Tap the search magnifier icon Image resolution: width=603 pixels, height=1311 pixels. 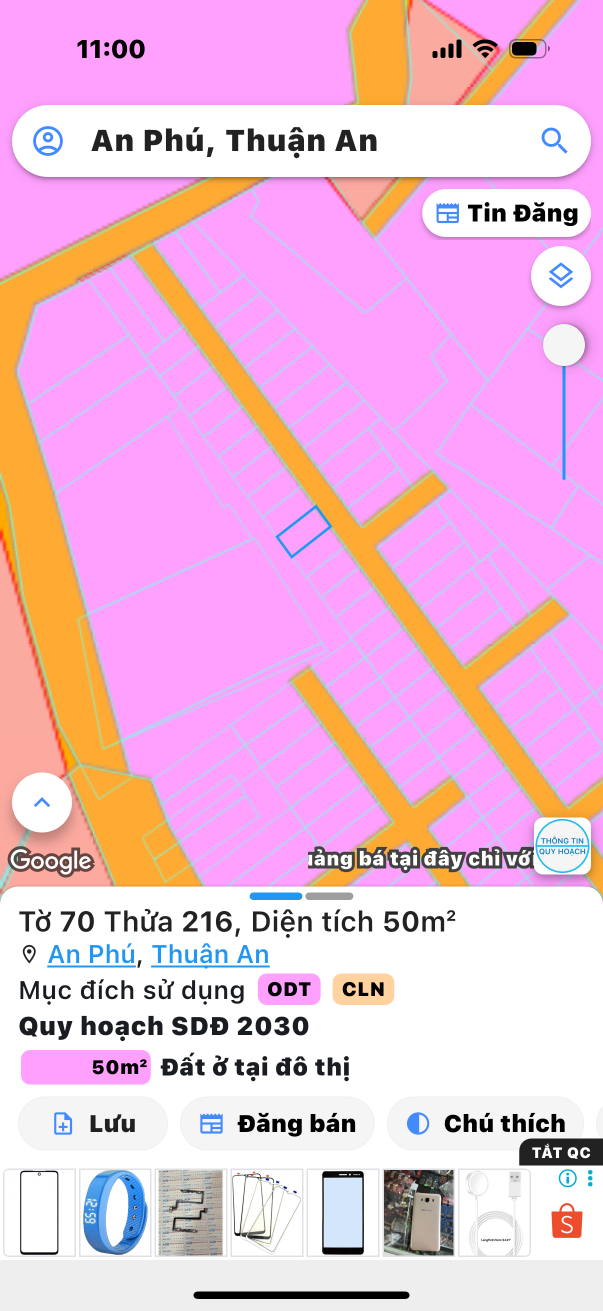[x=554, y=140]
